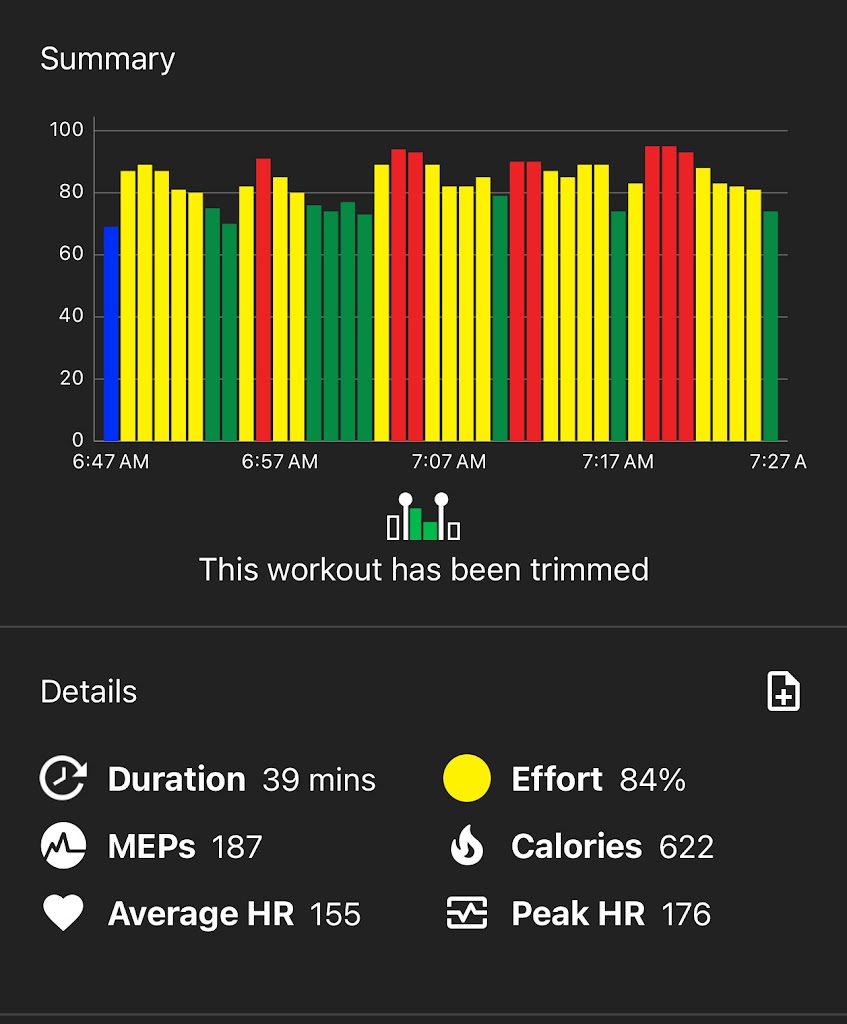Open the add-file icon beside Details

(783, 691)
